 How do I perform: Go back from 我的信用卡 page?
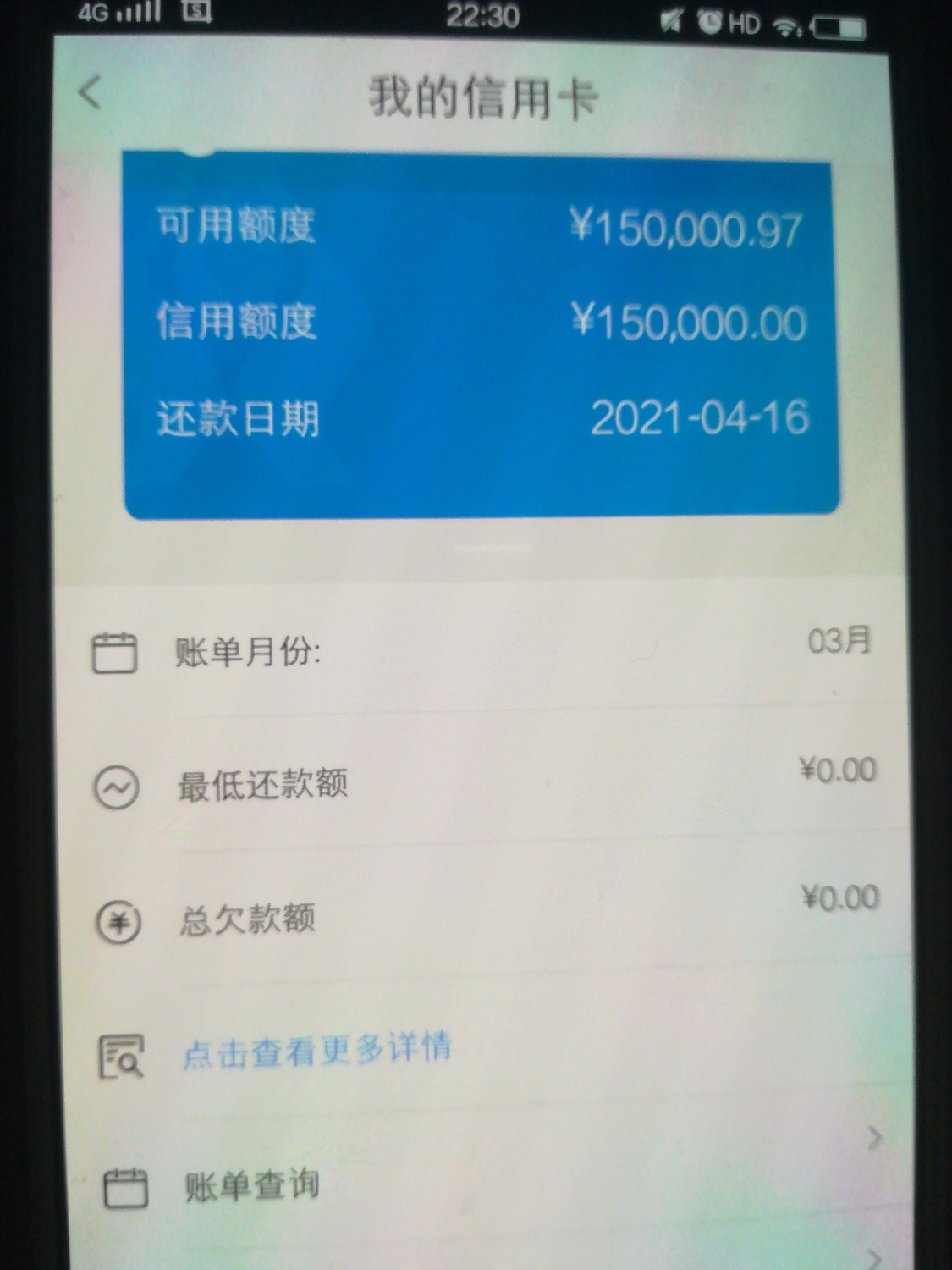coord(91,91)
